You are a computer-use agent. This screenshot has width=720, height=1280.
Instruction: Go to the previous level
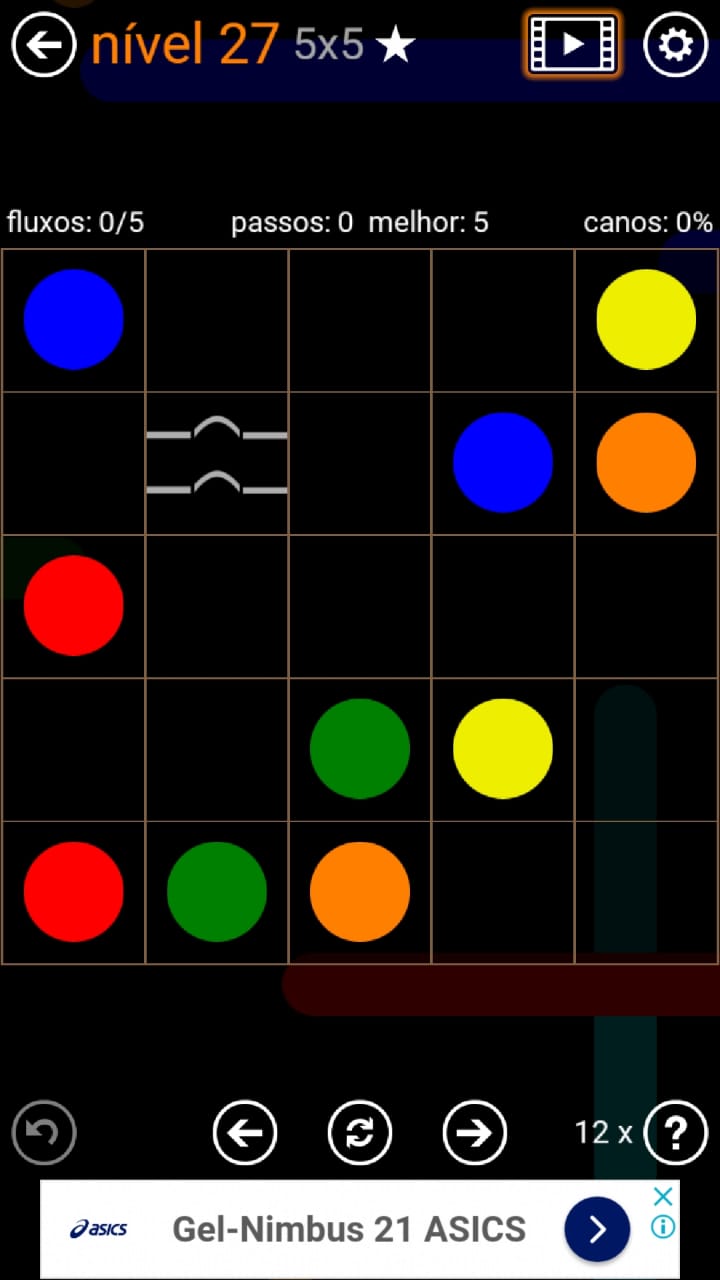coord(245,1133)
